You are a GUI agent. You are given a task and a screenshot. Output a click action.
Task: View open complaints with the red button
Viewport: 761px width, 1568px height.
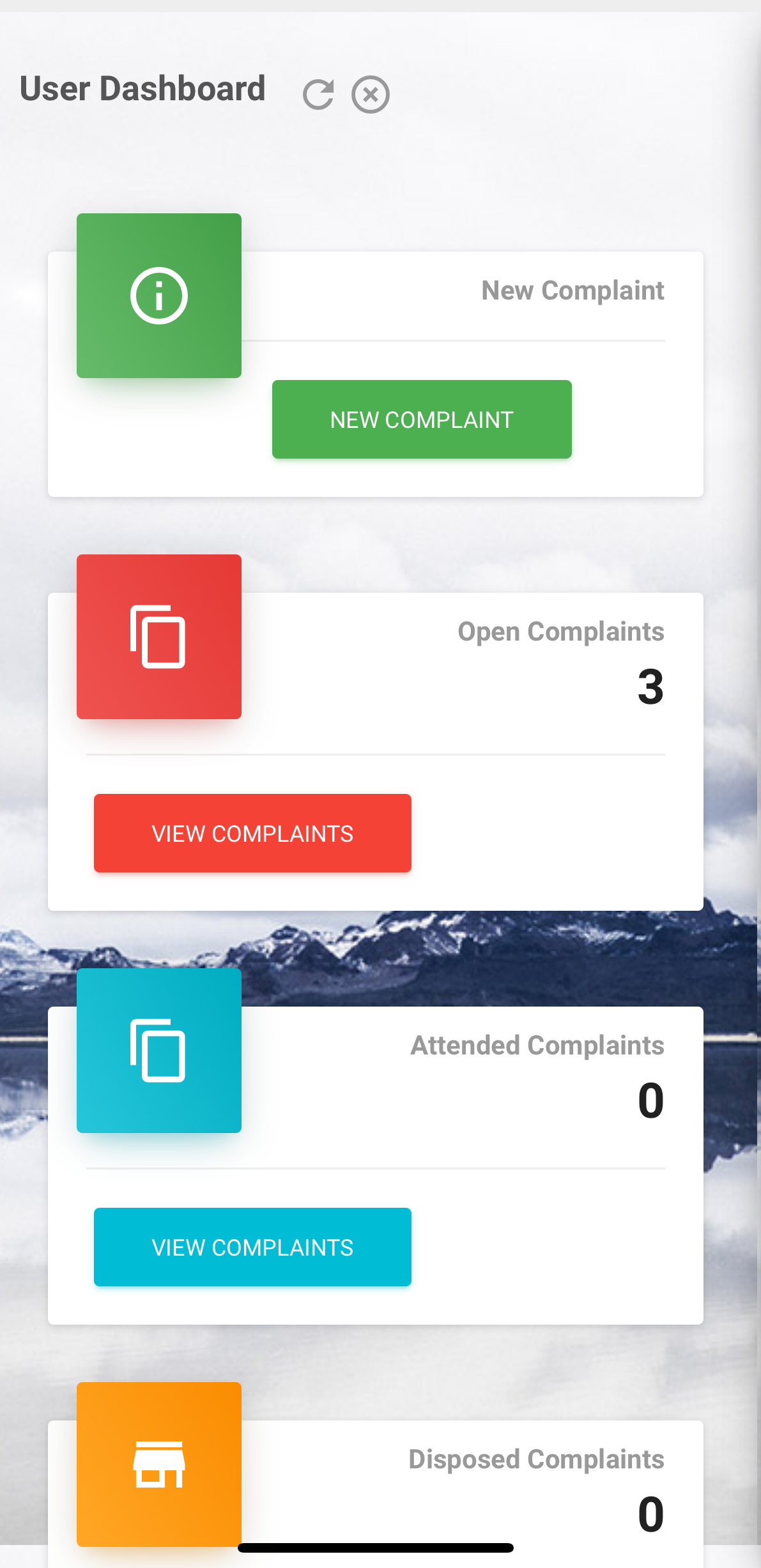(x=252, y=833)
